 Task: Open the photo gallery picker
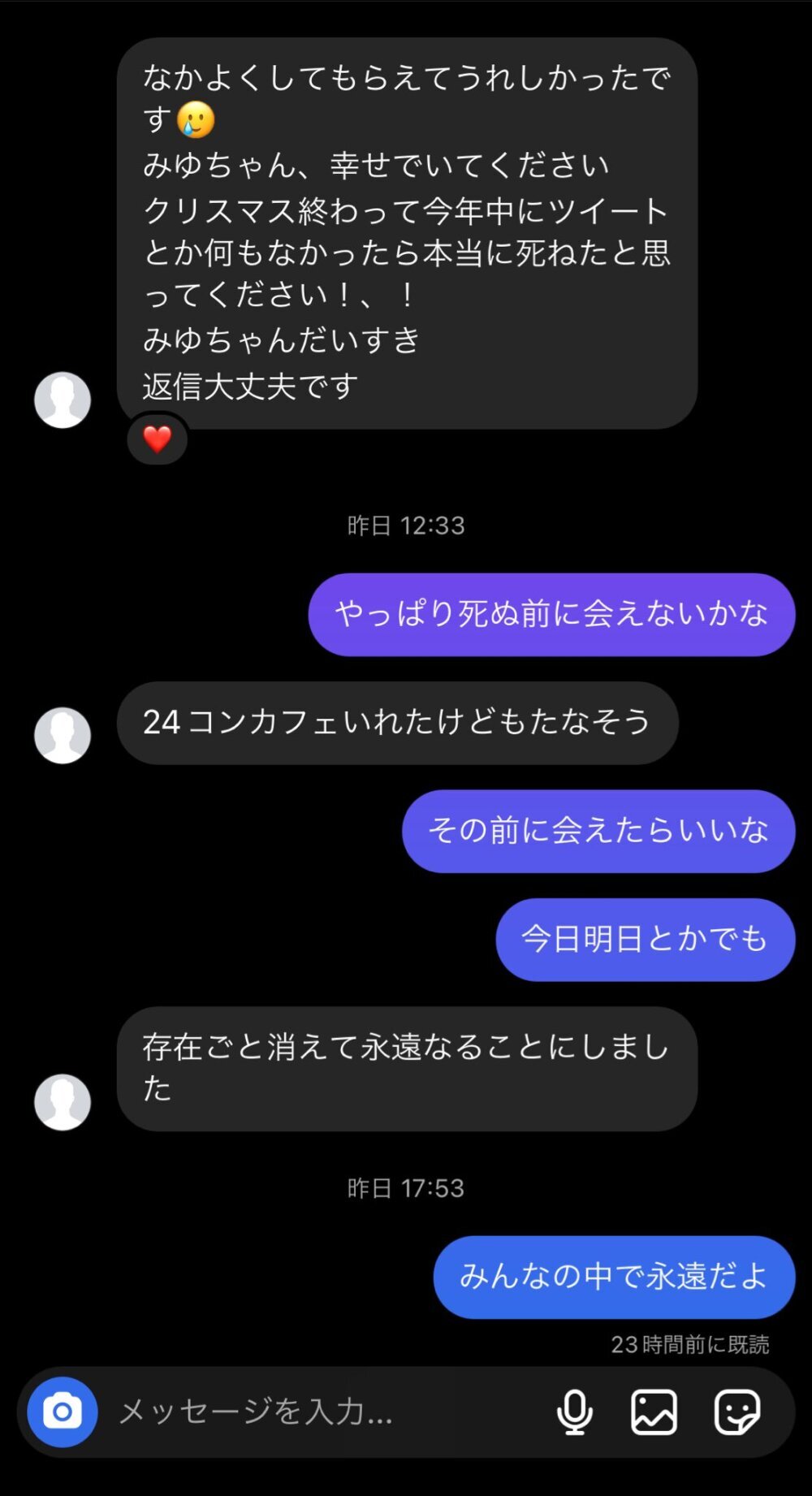click(654, 1412)
